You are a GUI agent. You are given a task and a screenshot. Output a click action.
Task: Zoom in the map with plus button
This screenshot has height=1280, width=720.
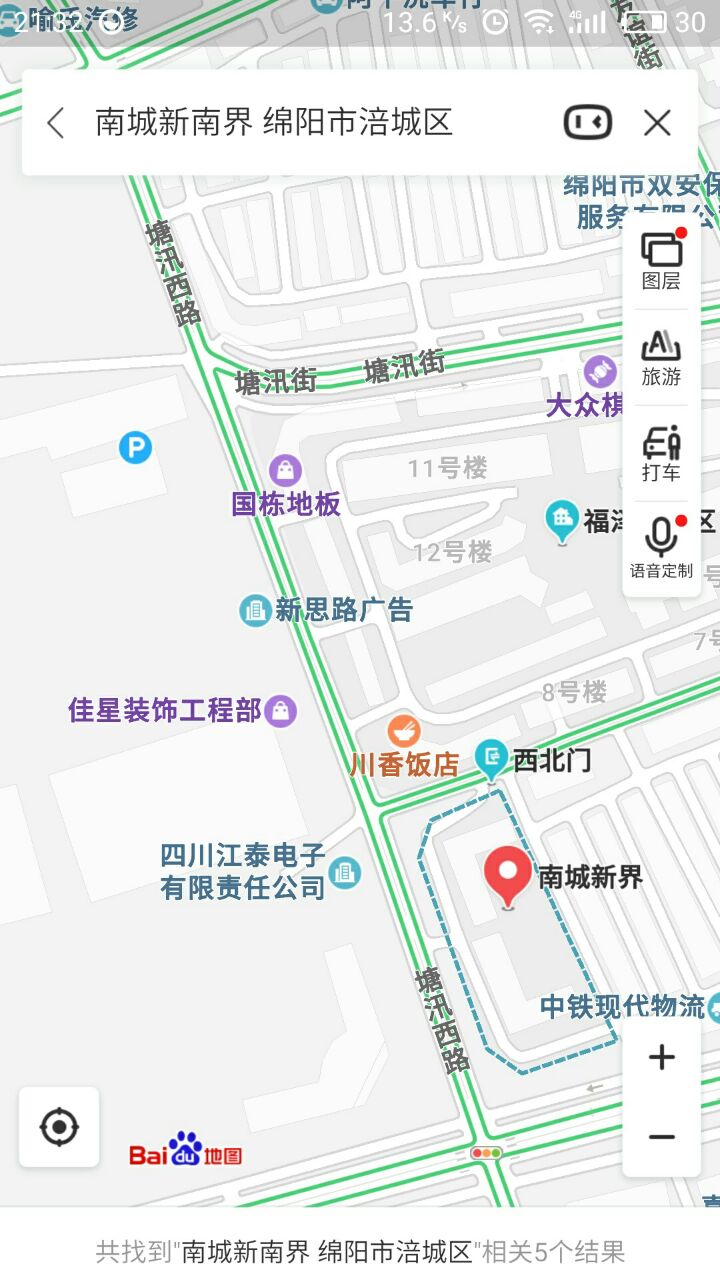coord(662,1057)
